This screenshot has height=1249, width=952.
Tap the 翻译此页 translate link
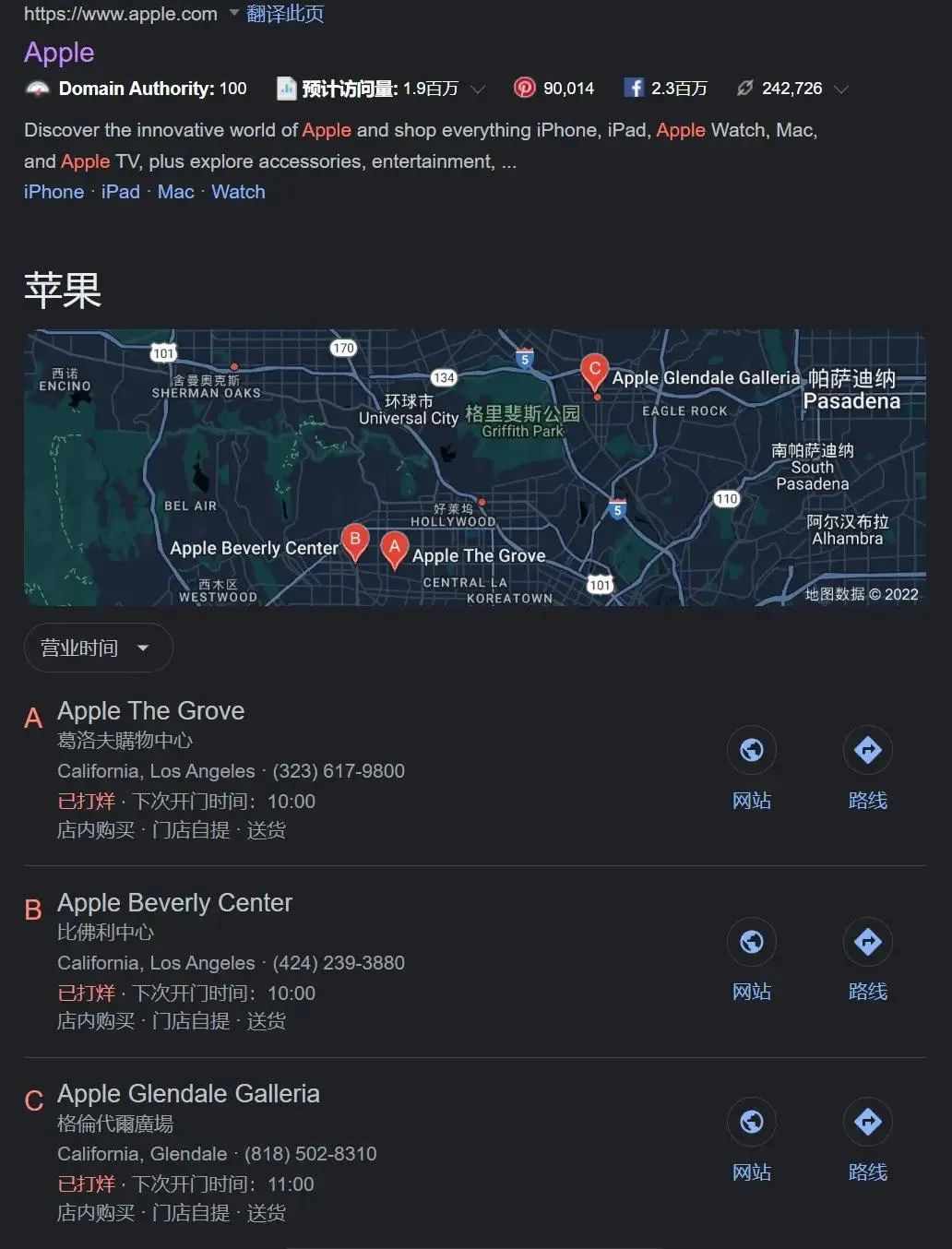pos(285,14)
